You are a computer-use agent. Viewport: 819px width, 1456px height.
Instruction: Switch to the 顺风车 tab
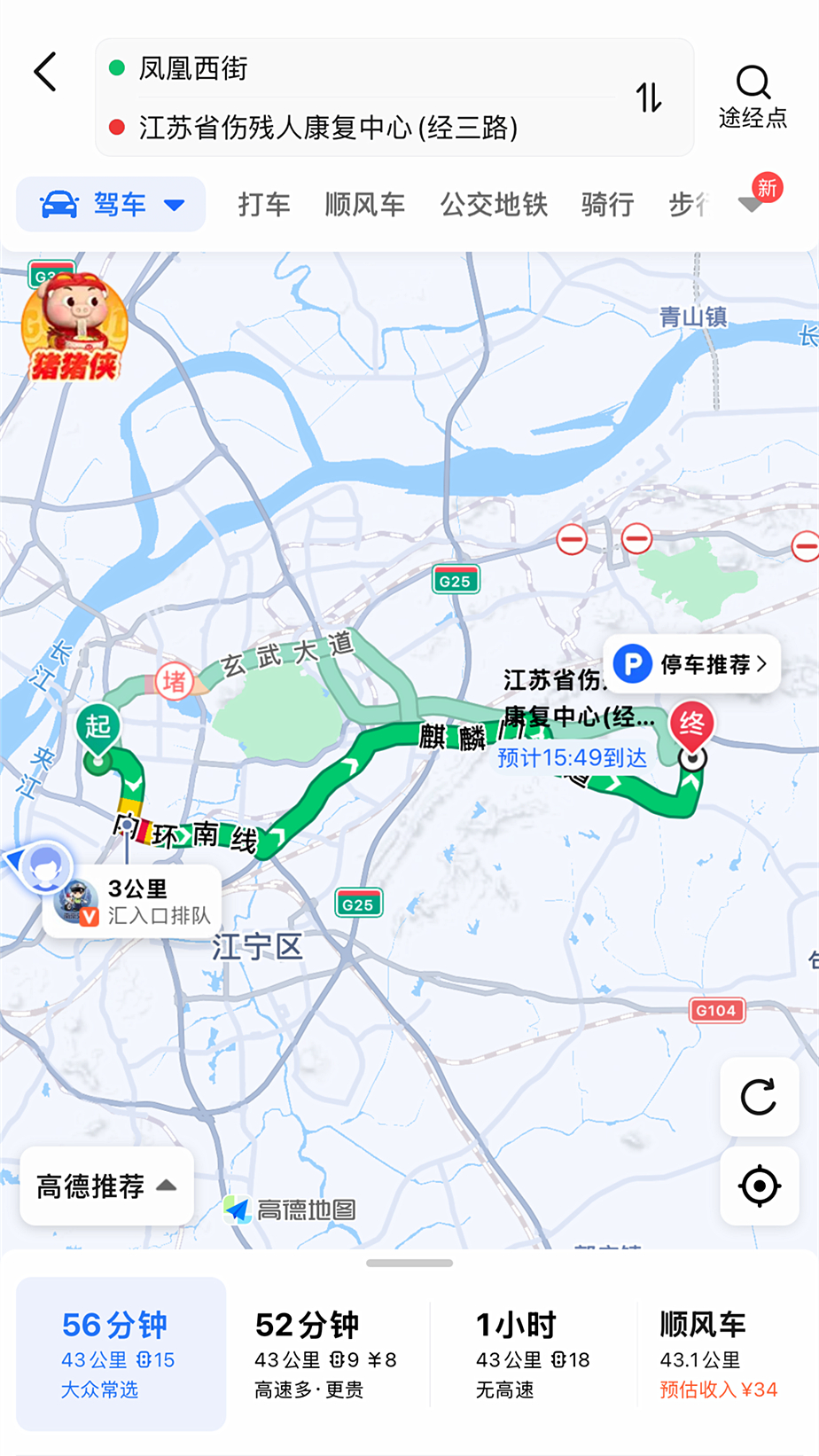364,205
